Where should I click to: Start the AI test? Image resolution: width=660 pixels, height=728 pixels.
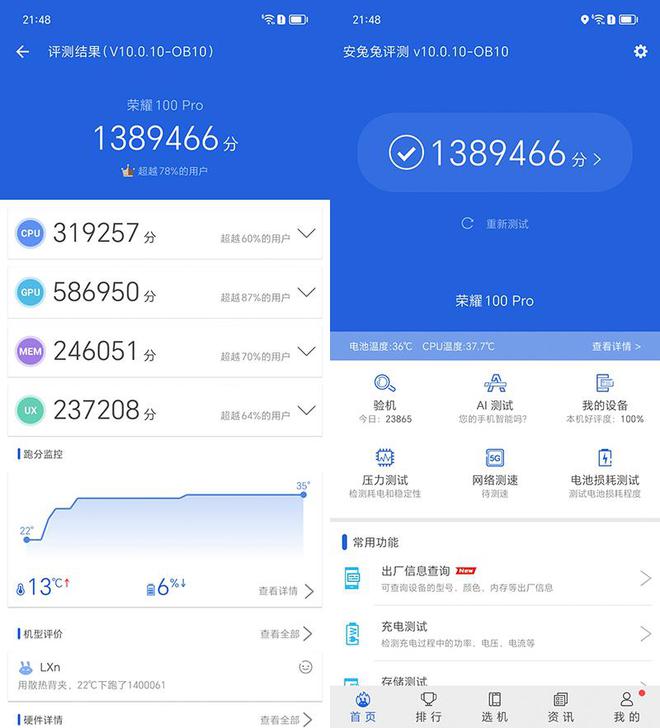[495, 396]
